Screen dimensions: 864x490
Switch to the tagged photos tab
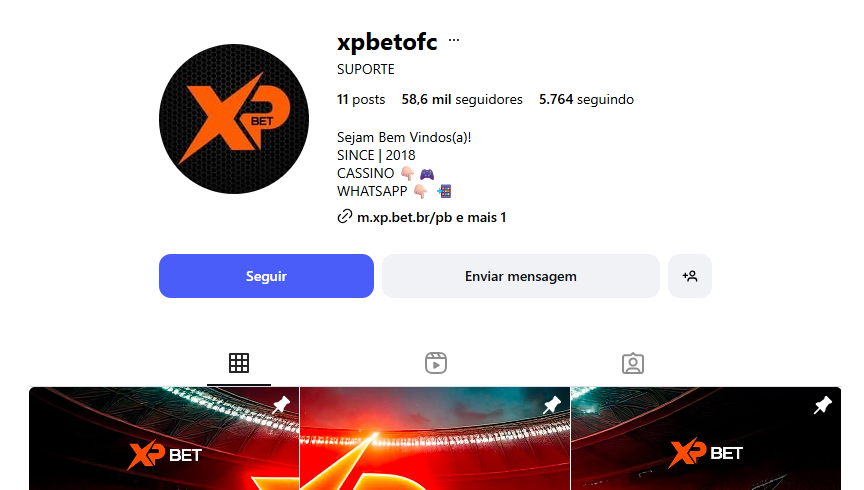pos(632,363)
